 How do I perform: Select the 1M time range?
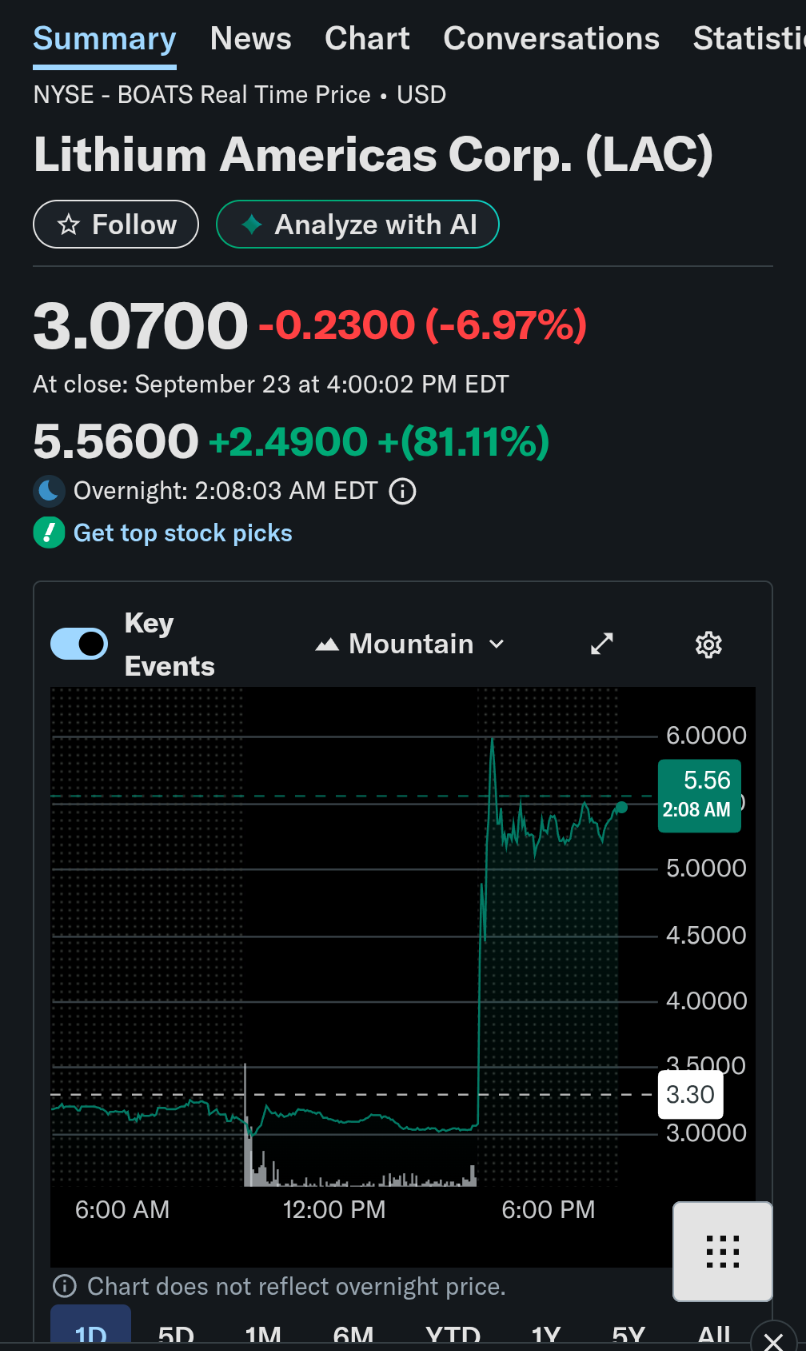click(263, 1335)
